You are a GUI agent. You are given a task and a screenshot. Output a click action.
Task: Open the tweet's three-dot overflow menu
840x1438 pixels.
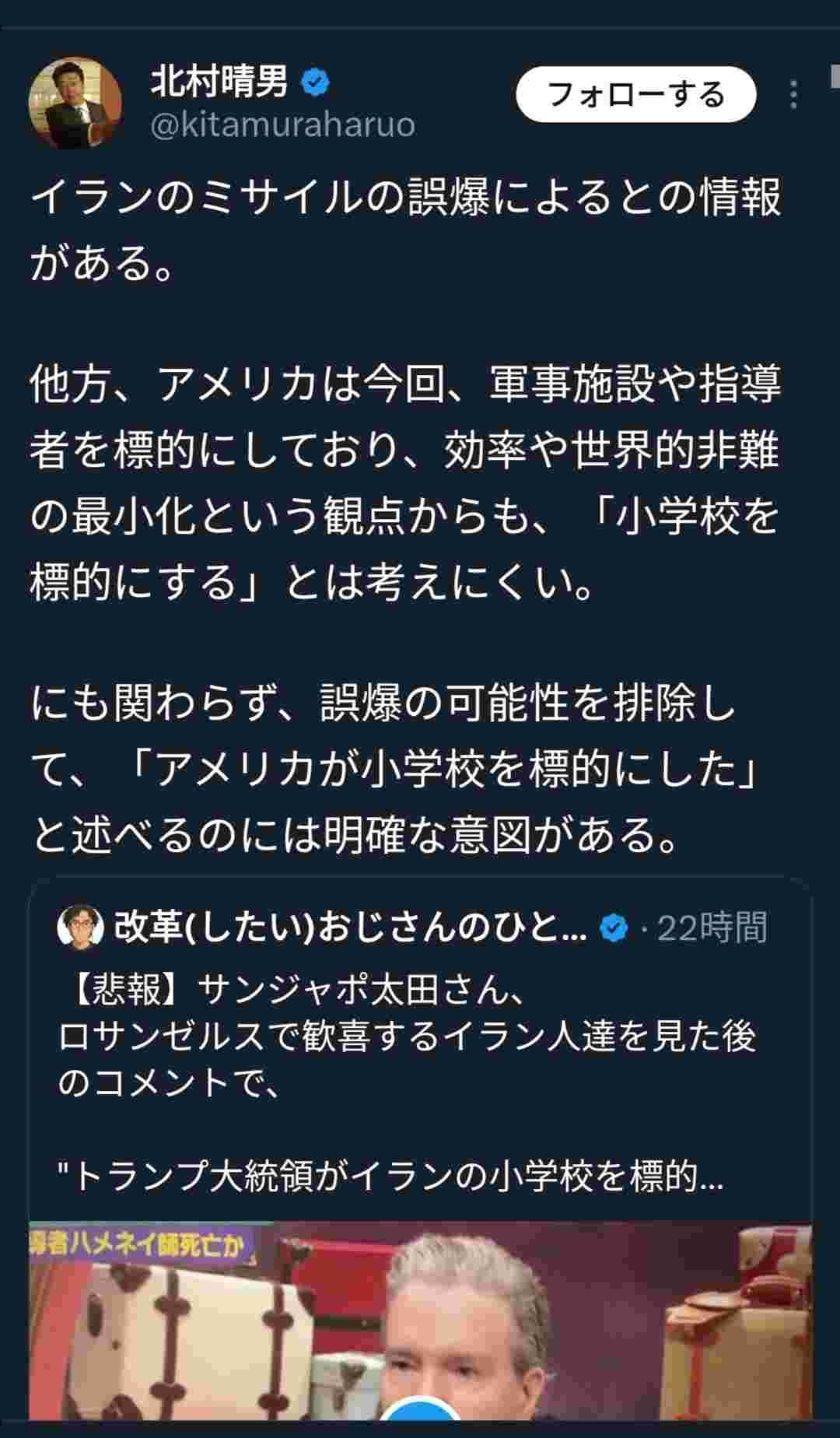tap(793, 95)
